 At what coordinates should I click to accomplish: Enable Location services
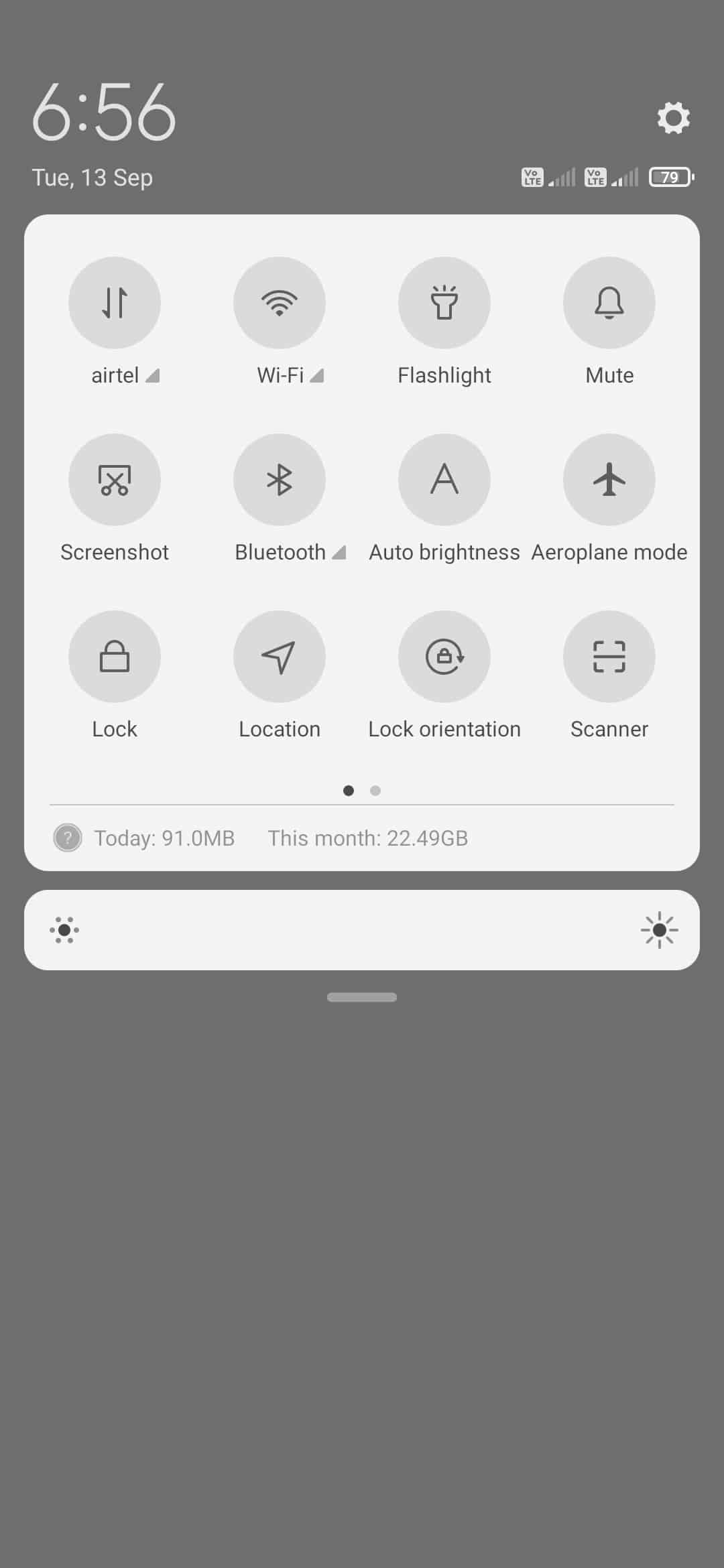click(x=280, y=657)
